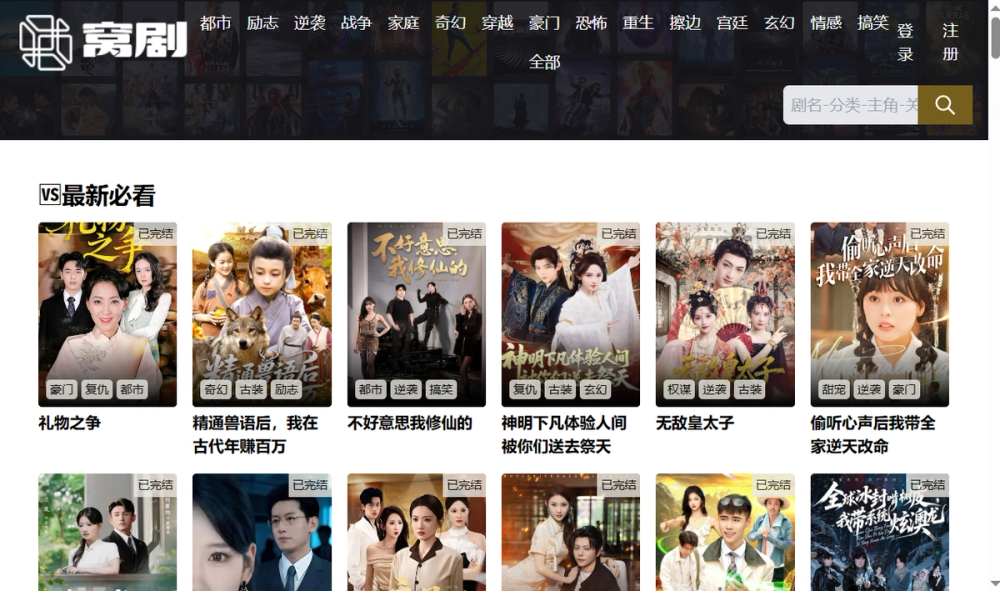
Task: Select the 宫廷 category
Action: [x=732, y=22]
